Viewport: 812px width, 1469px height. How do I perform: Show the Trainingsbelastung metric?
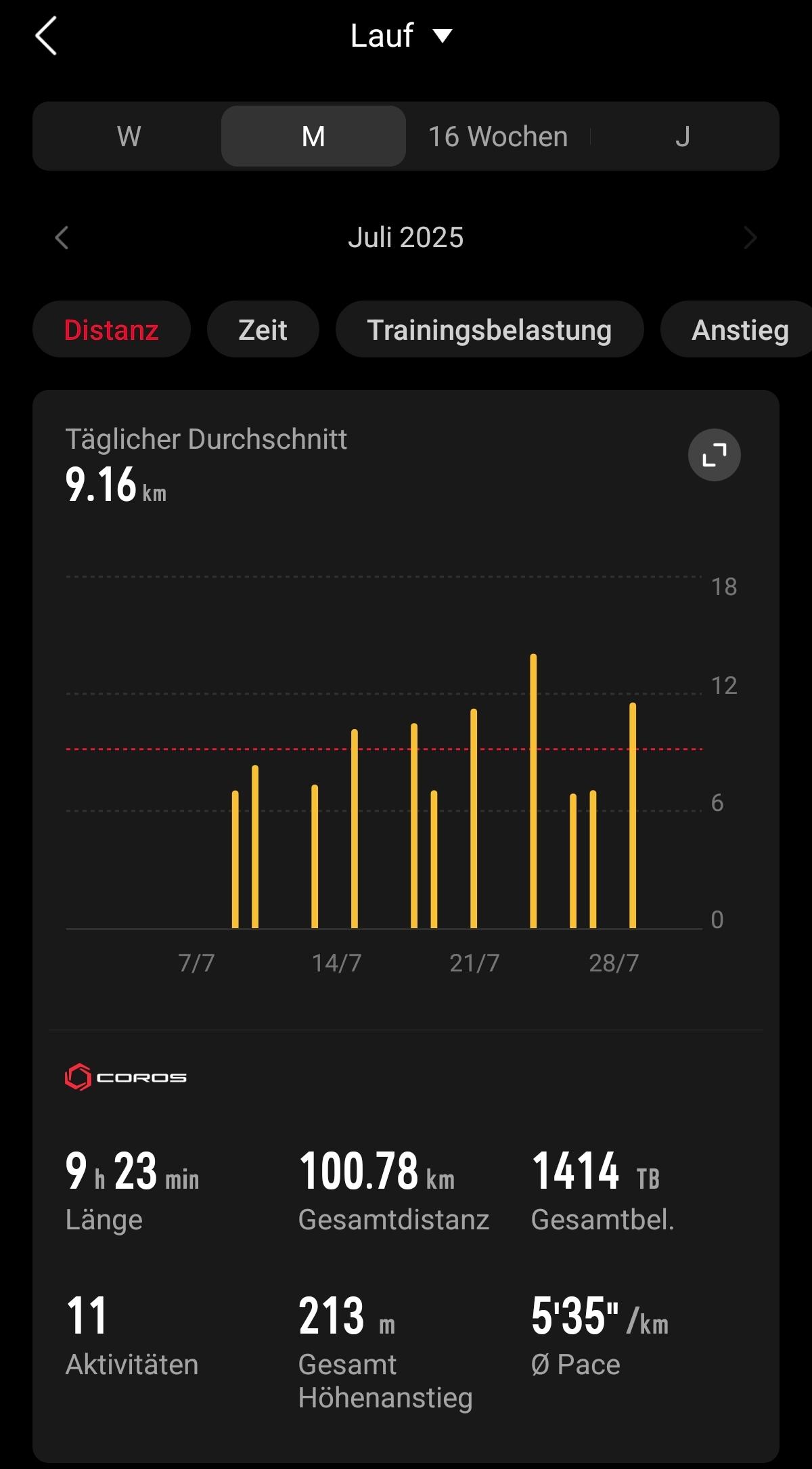pyautogui.click(x=489, y=330)
